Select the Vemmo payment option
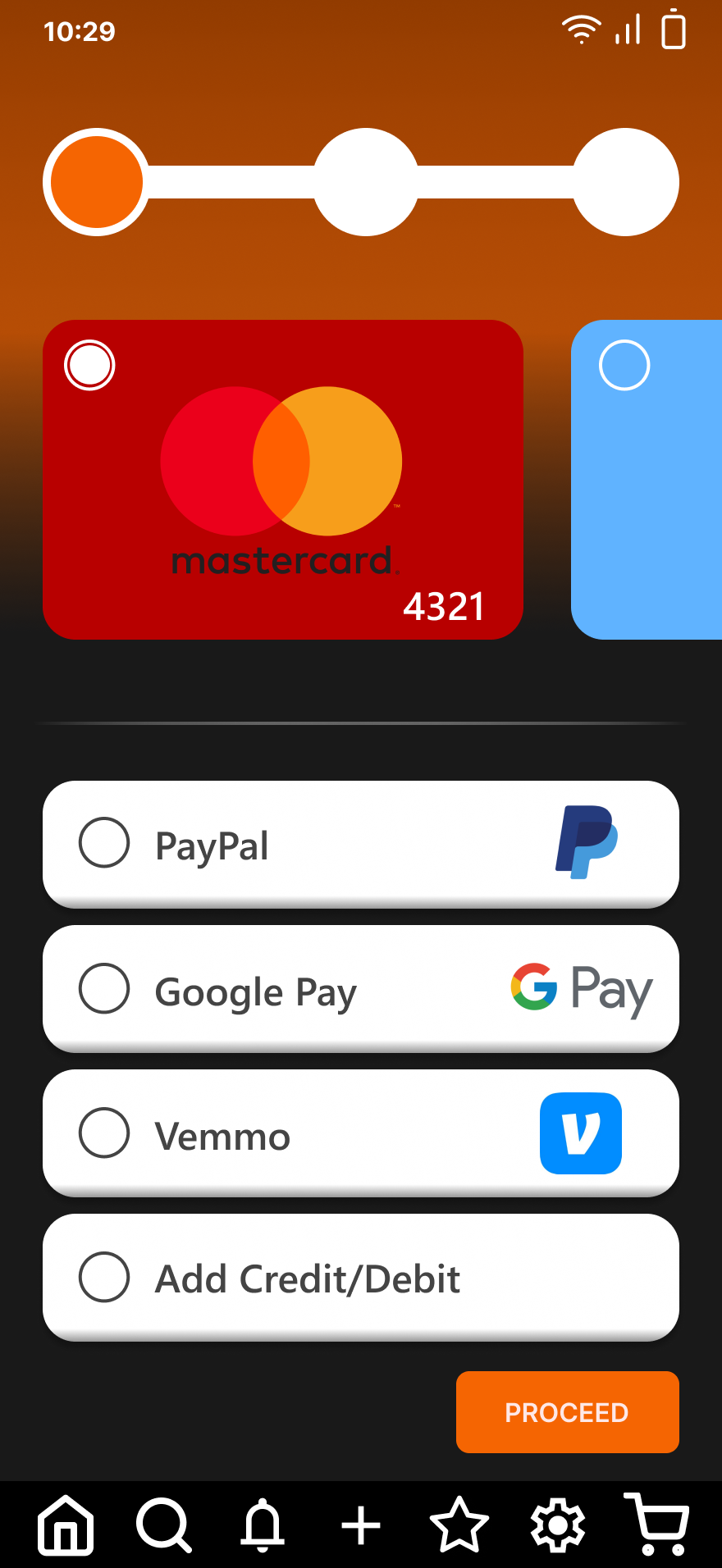The width and height of the screenshot is (722, 1568). pyautogui.click(x=103, y=1133)
